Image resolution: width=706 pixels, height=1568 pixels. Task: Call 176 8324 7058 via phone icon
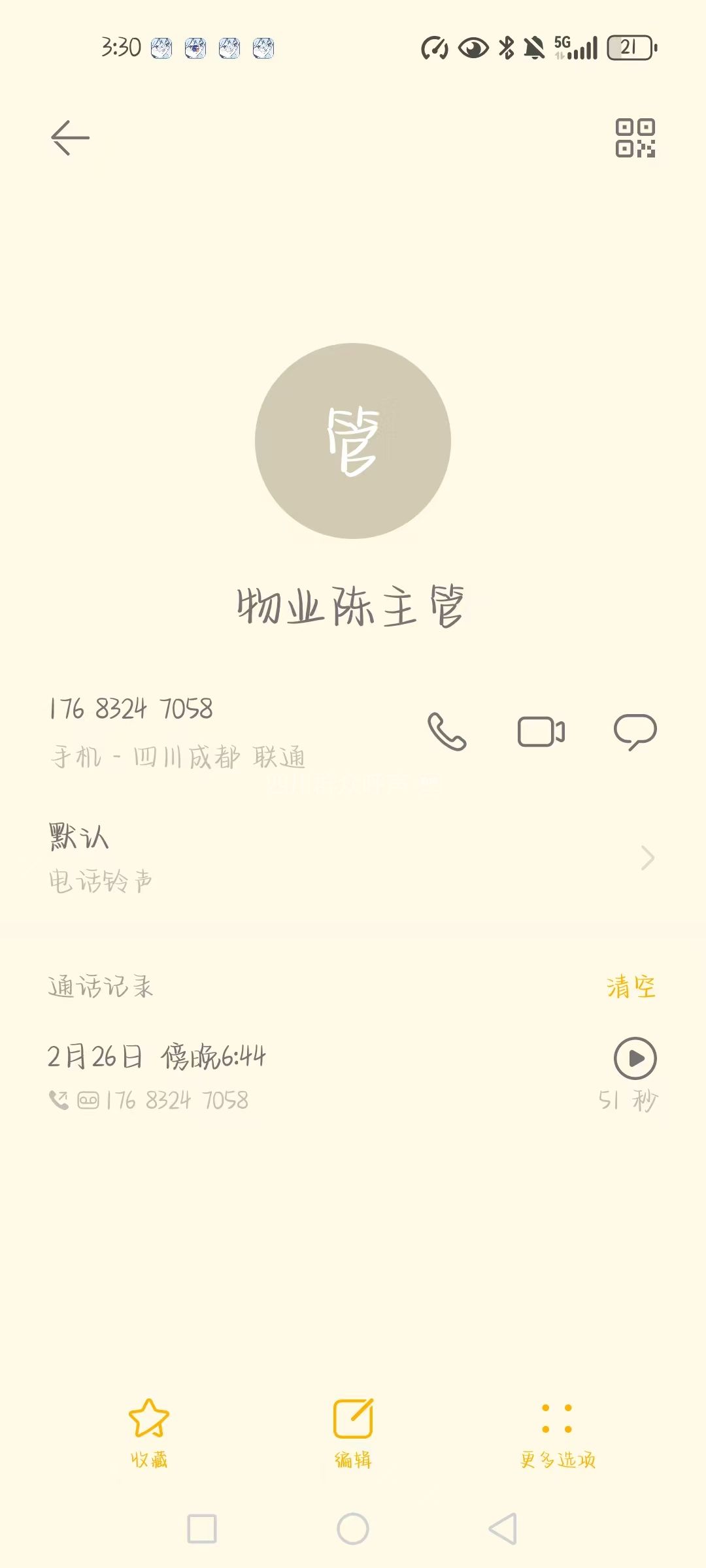click(x=447, y=731)
